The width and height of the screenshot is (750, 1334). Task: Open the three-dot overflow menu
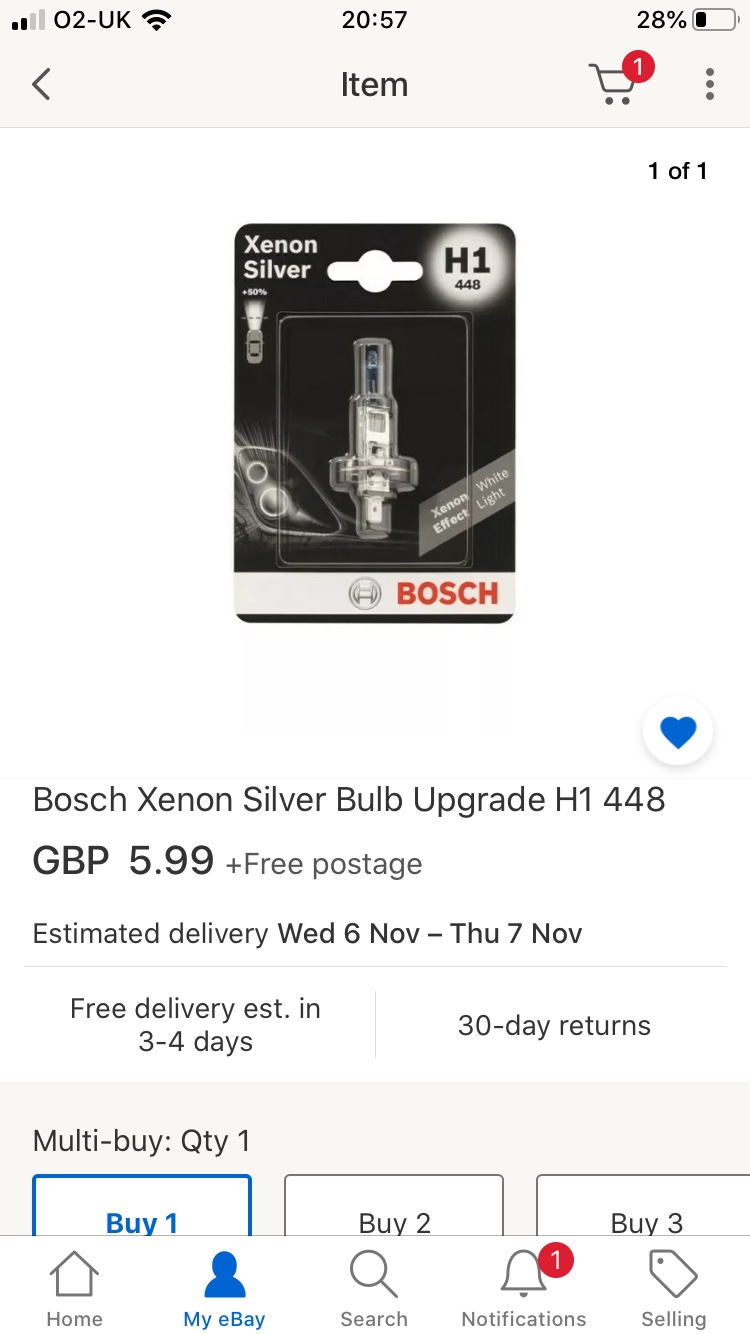click(x=709, y=85)
